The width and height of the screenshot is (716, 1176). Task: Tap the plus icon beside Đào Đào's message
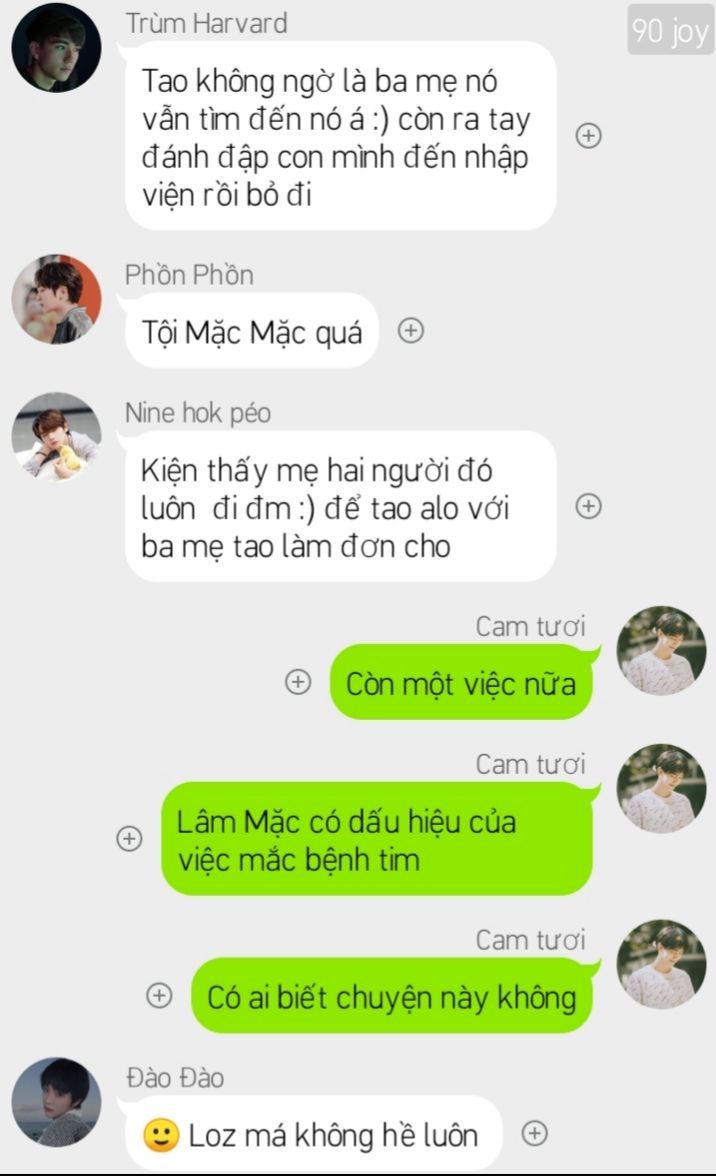coord(535,1132)
